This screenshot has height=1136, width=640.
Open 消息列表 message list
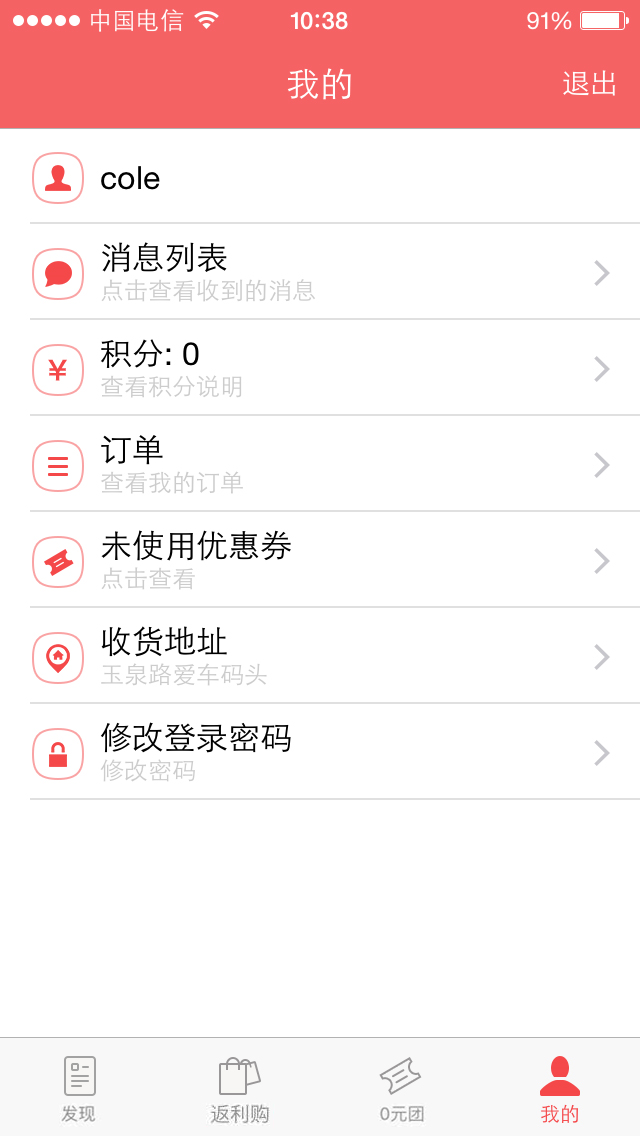tap(320, 272)
